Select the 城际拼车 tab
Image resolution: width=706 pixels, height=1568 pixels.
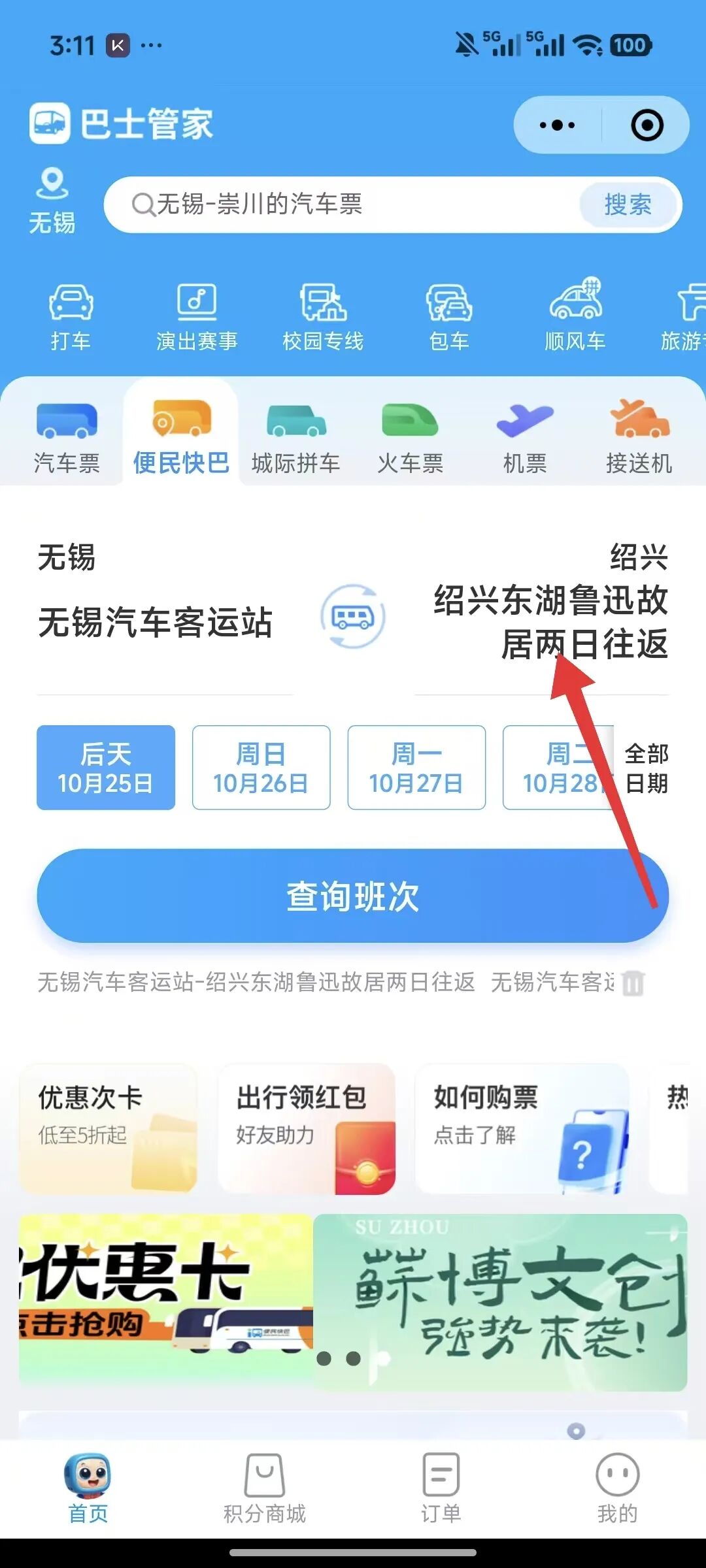click(295, 436)
